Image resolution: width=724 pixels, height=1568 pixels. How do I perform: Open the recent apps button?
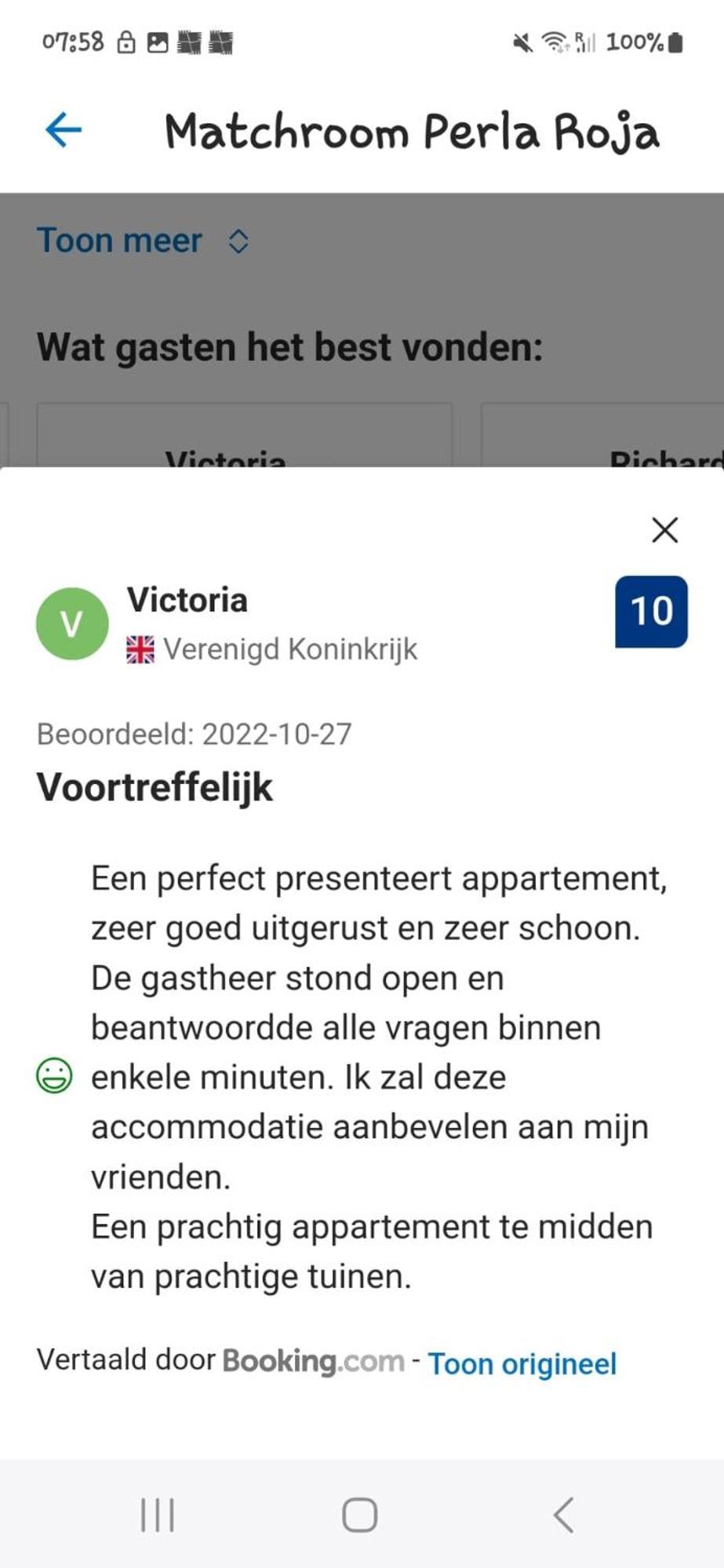click(x=157, y=1515)
